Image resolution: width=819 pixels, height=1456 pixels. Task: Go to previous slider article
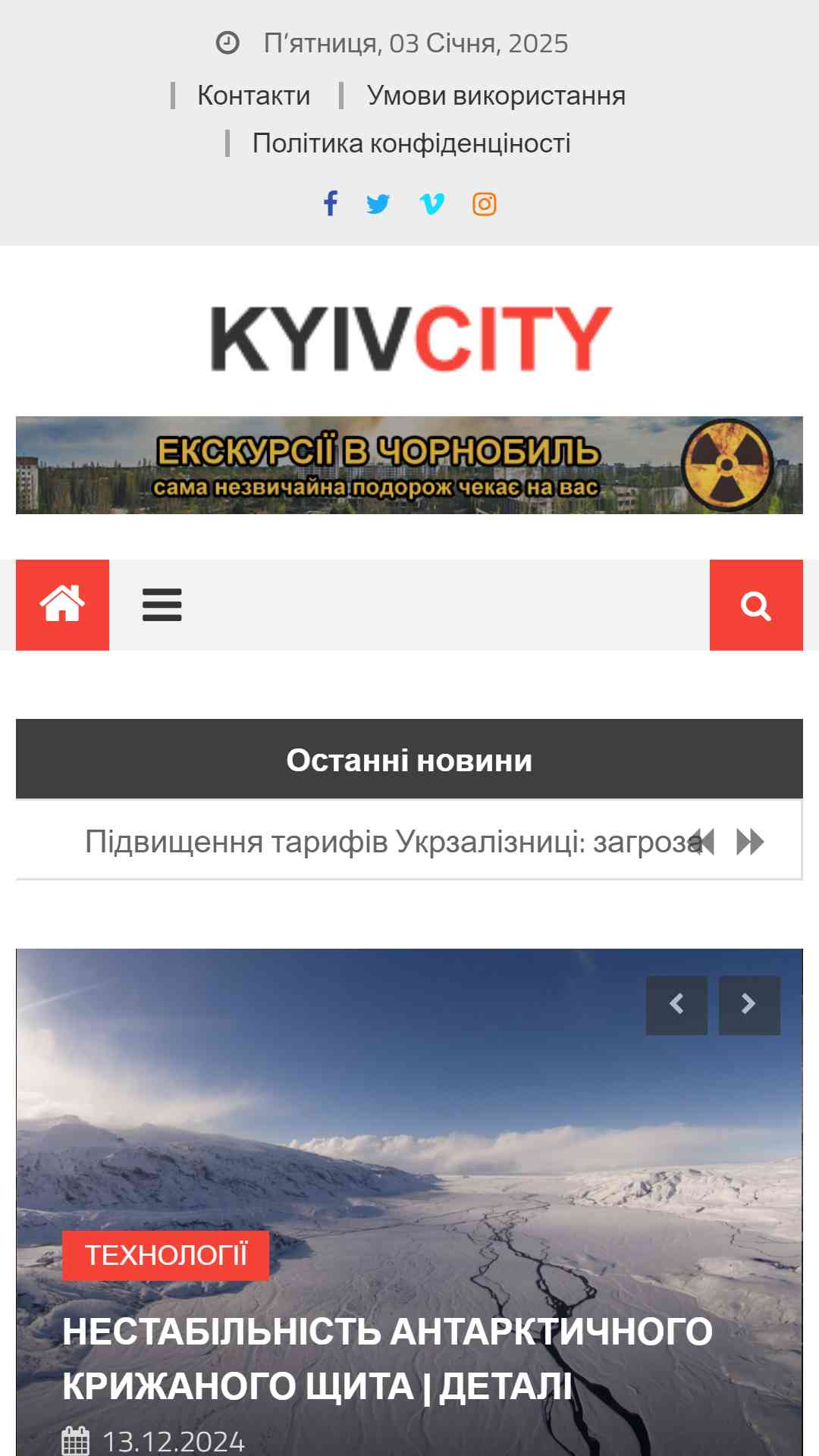[x=676, y=1005]
